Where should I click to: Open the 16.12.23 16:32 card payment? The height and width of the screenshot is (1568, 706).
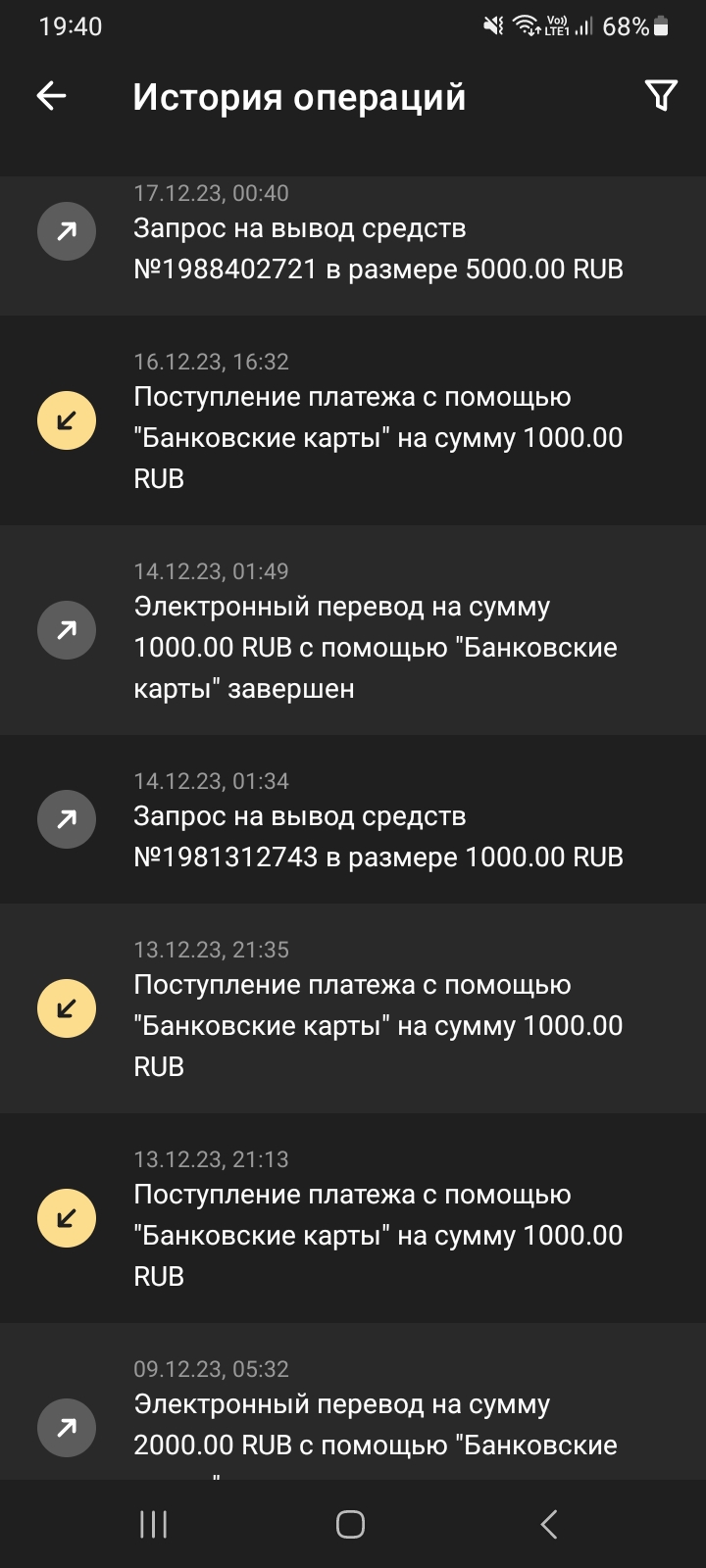tap(378, 421)
